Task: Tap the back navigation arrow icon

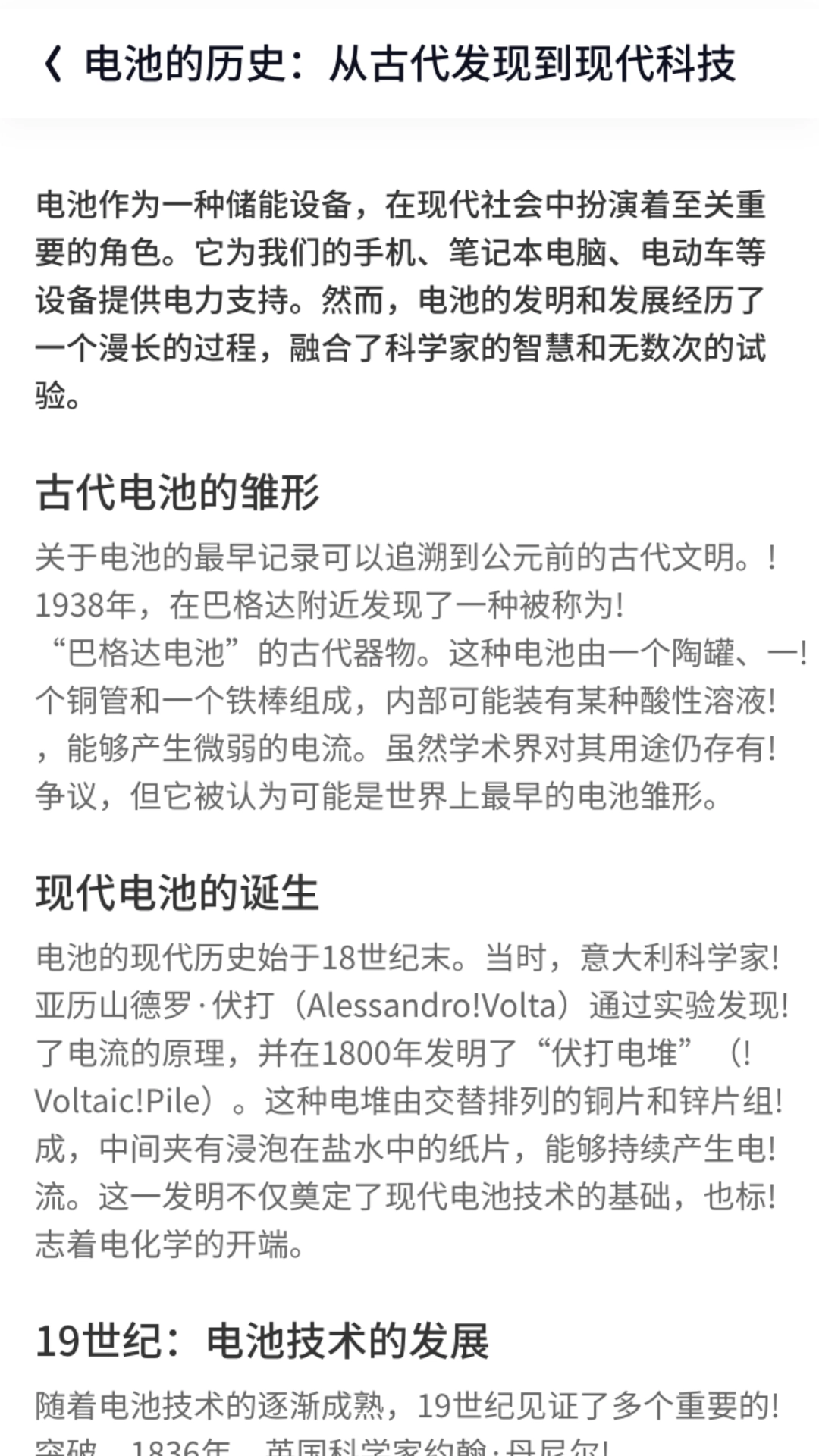Action: pyautogui.click(x=52, y=64)
